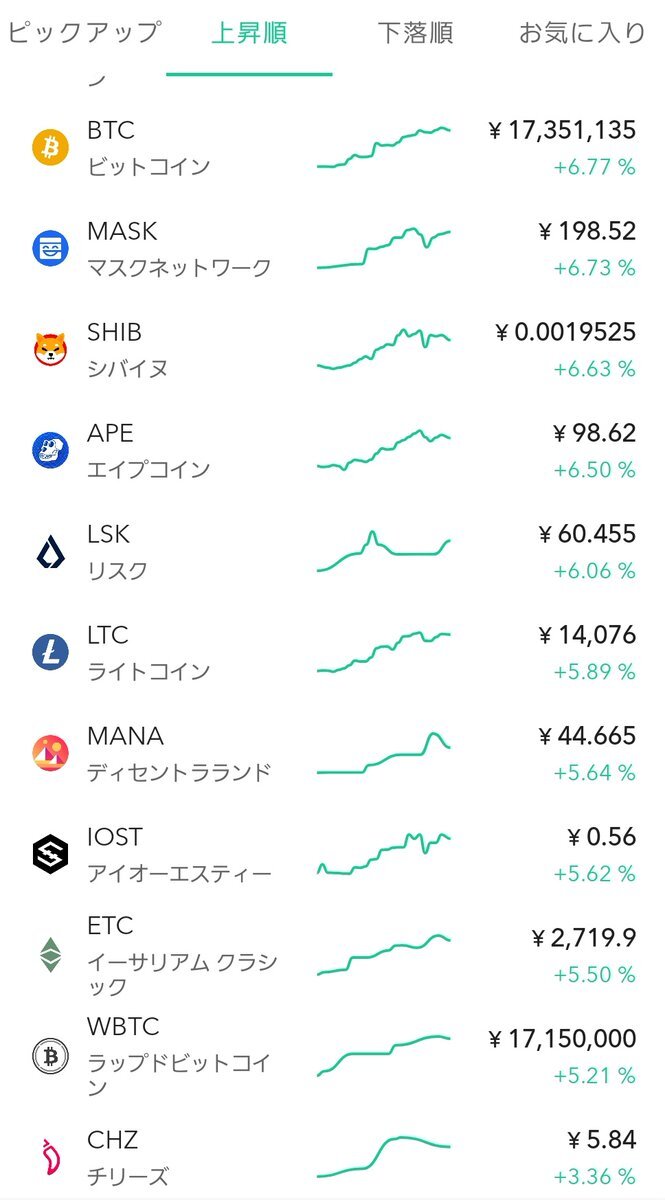This screenshot has width=665, height=1200.
Task: View IOST アイオーエスティー details
Action: (332, 855)
